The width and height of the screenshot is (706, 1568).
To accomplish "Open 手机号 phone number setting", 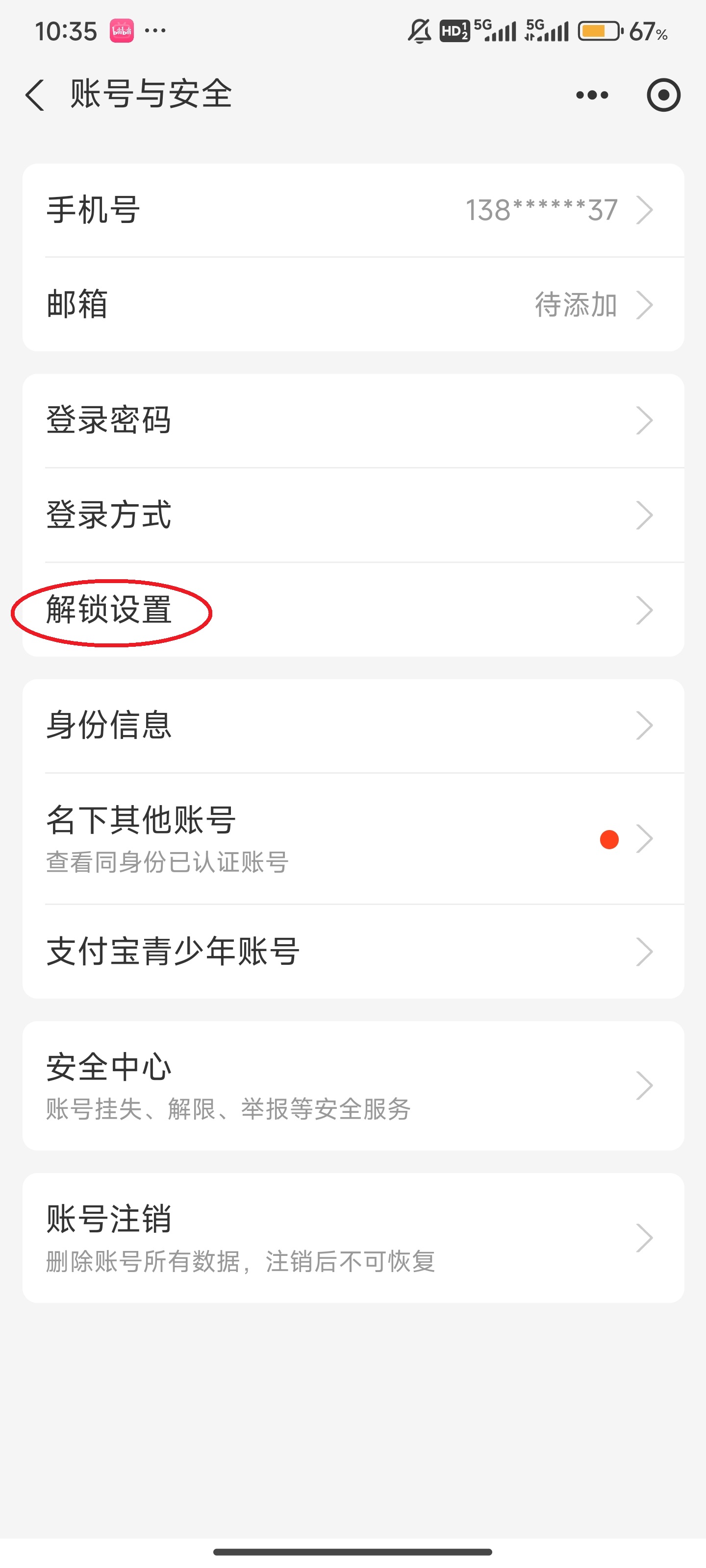I will pos(353,210).
